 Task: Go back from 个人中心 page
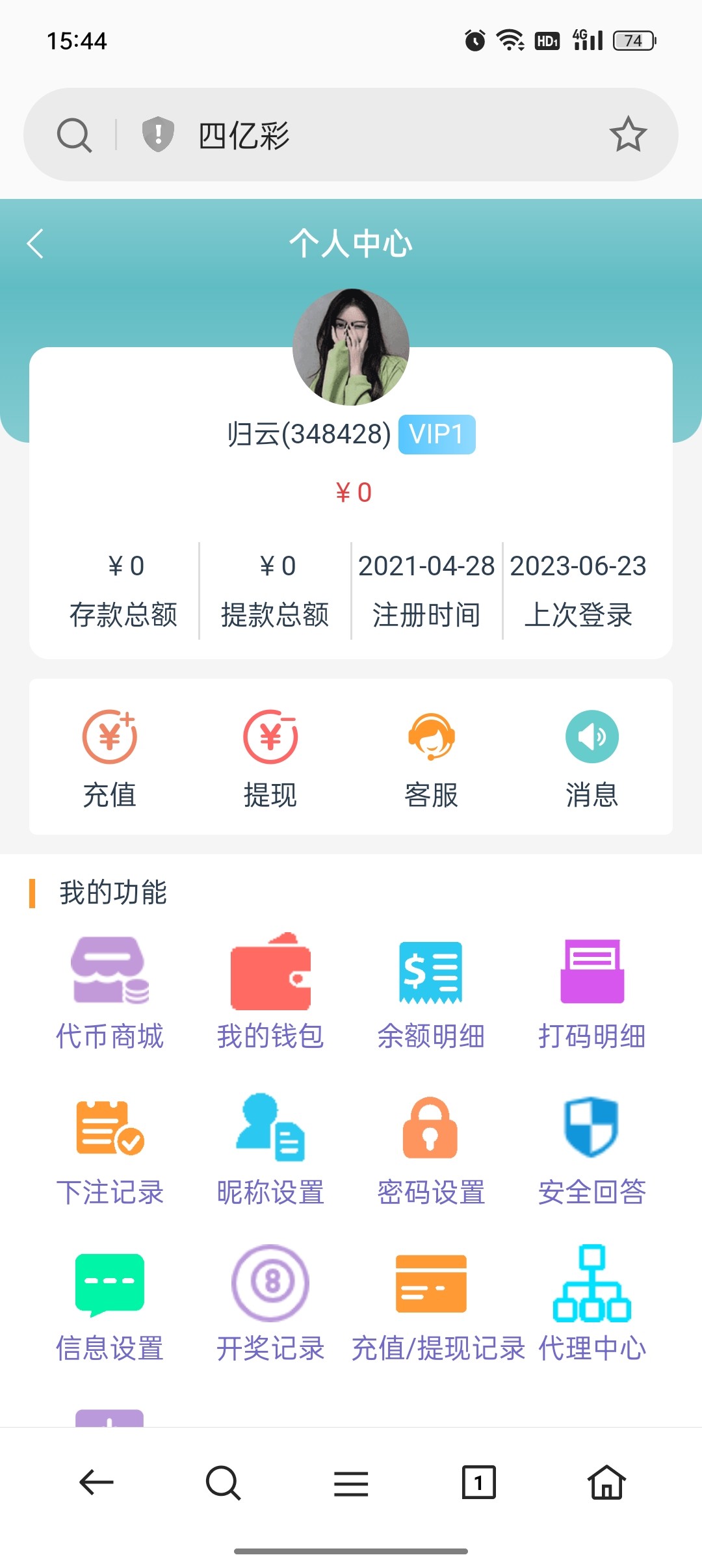pos(36,244)
